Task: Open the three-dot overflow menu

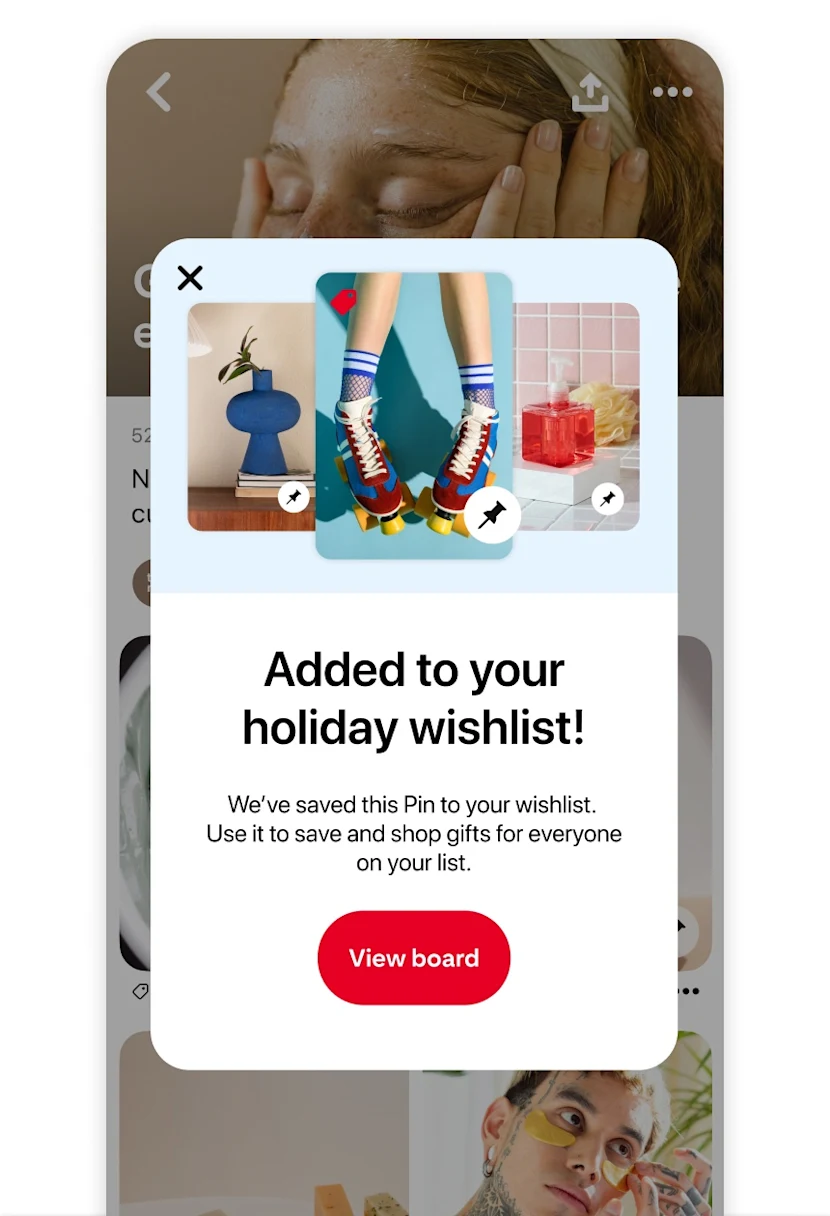Action: 672,93
